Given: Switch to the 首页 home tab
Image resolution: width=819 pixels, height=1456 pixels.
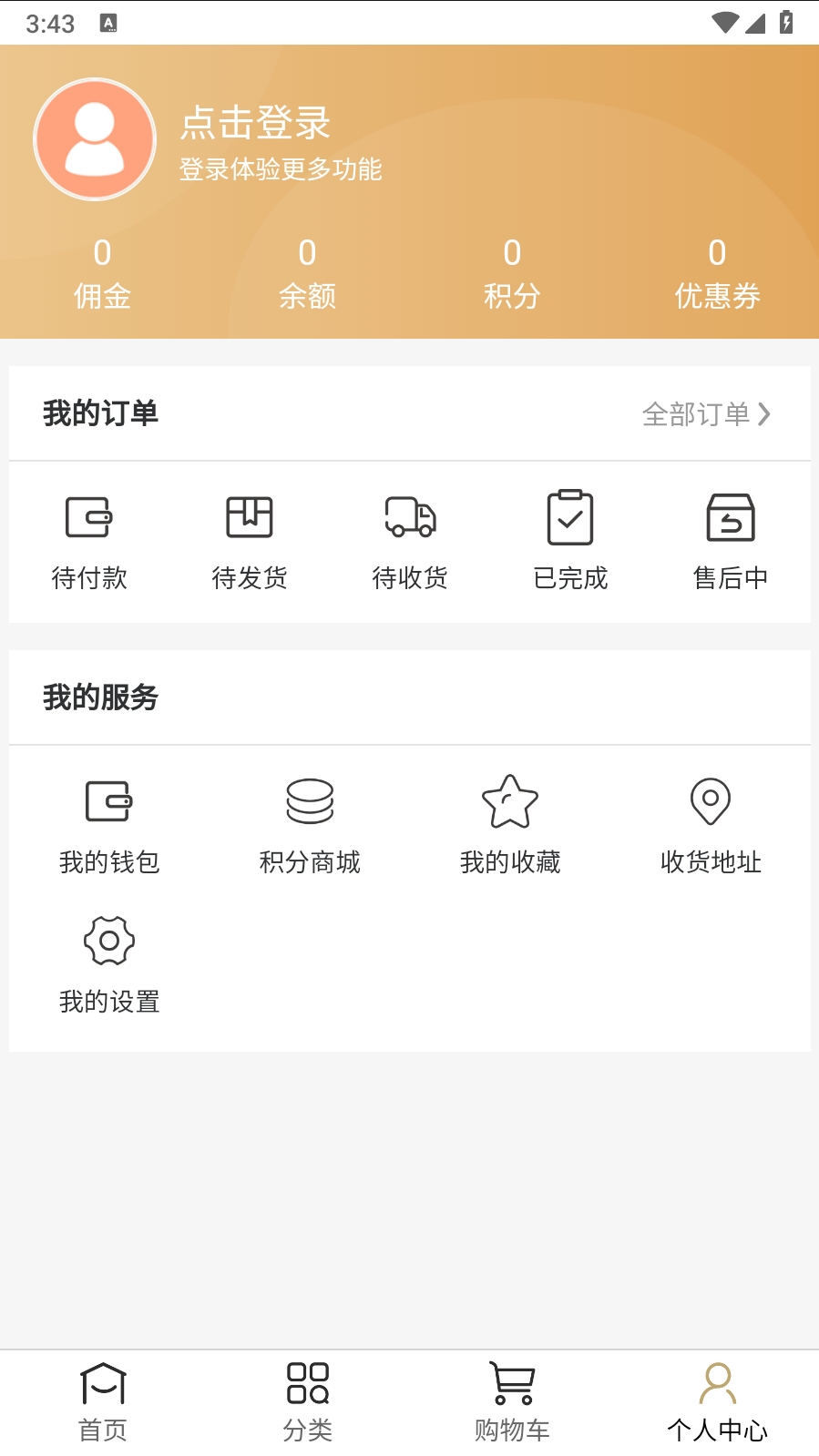Looking at the screenshot, I should pos(103,1402).
